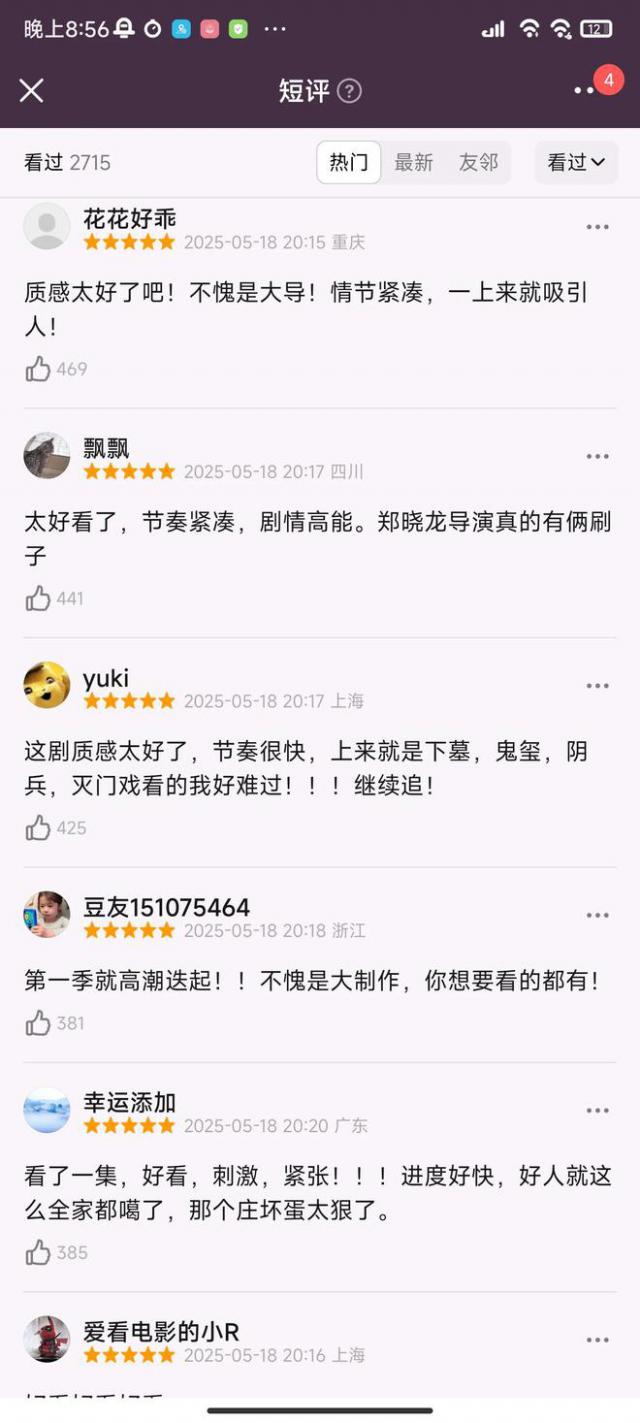The width and height of the screenshot is (640, 1423).
Task: Switch to the 友邻 tab
Action: point(478,162)
